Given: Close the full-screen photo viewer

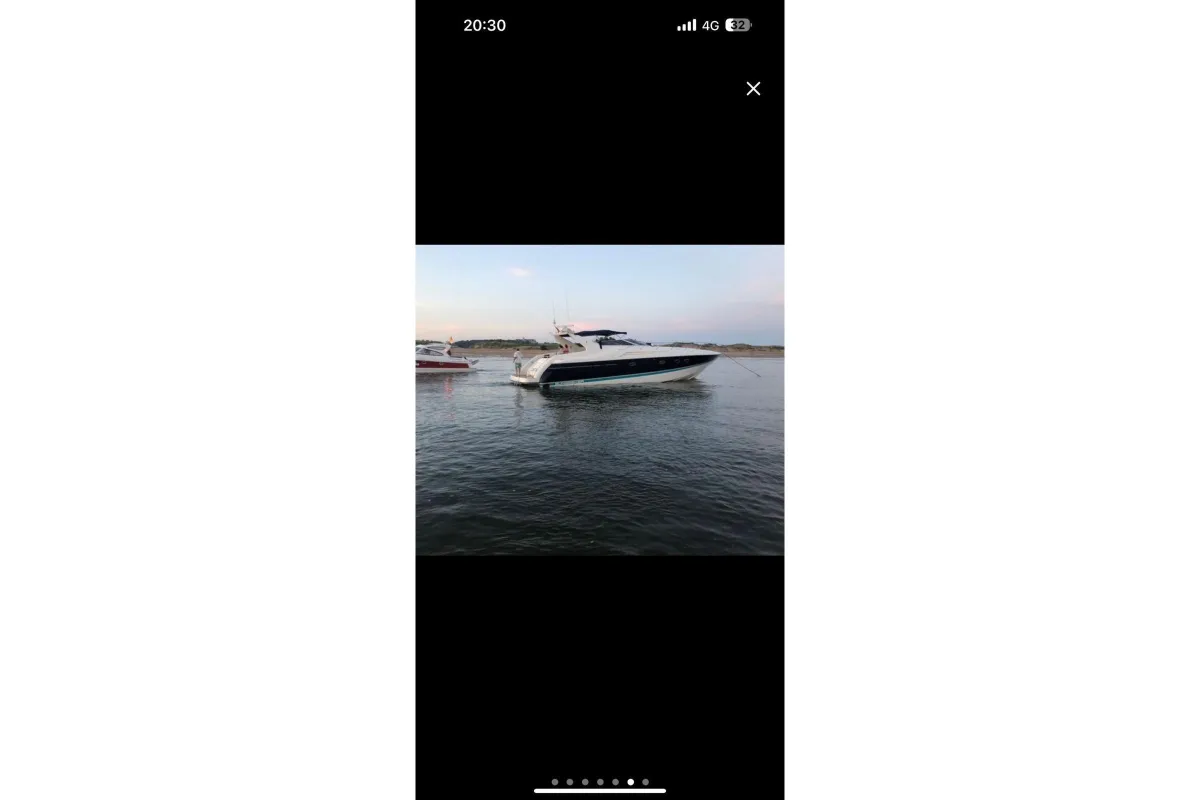Looking at the screenshot, I should click(753, 89).
